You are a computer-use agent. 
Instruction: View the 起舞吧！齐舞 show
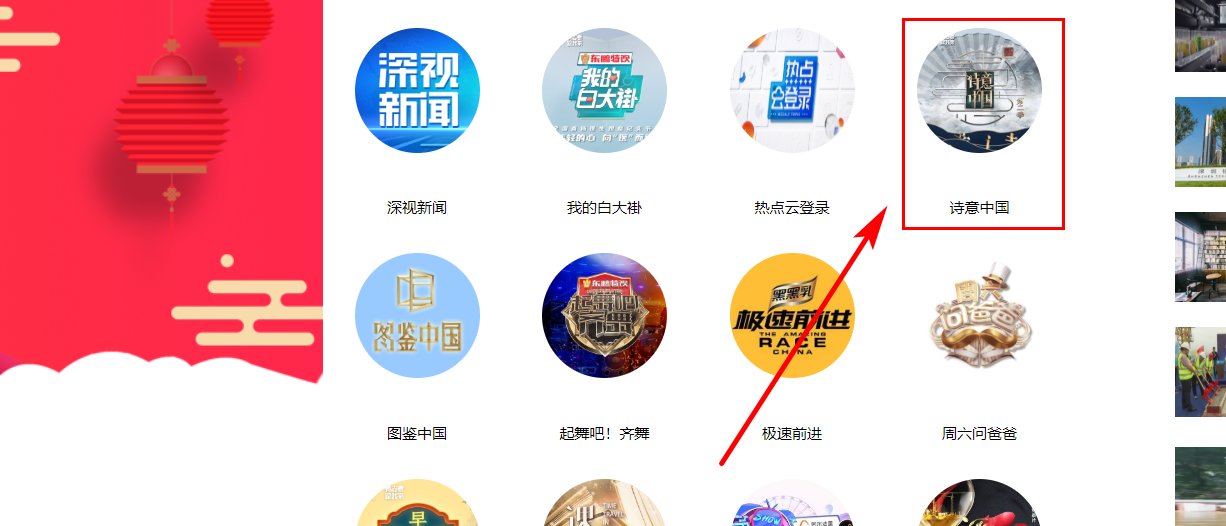coord(604,316)
